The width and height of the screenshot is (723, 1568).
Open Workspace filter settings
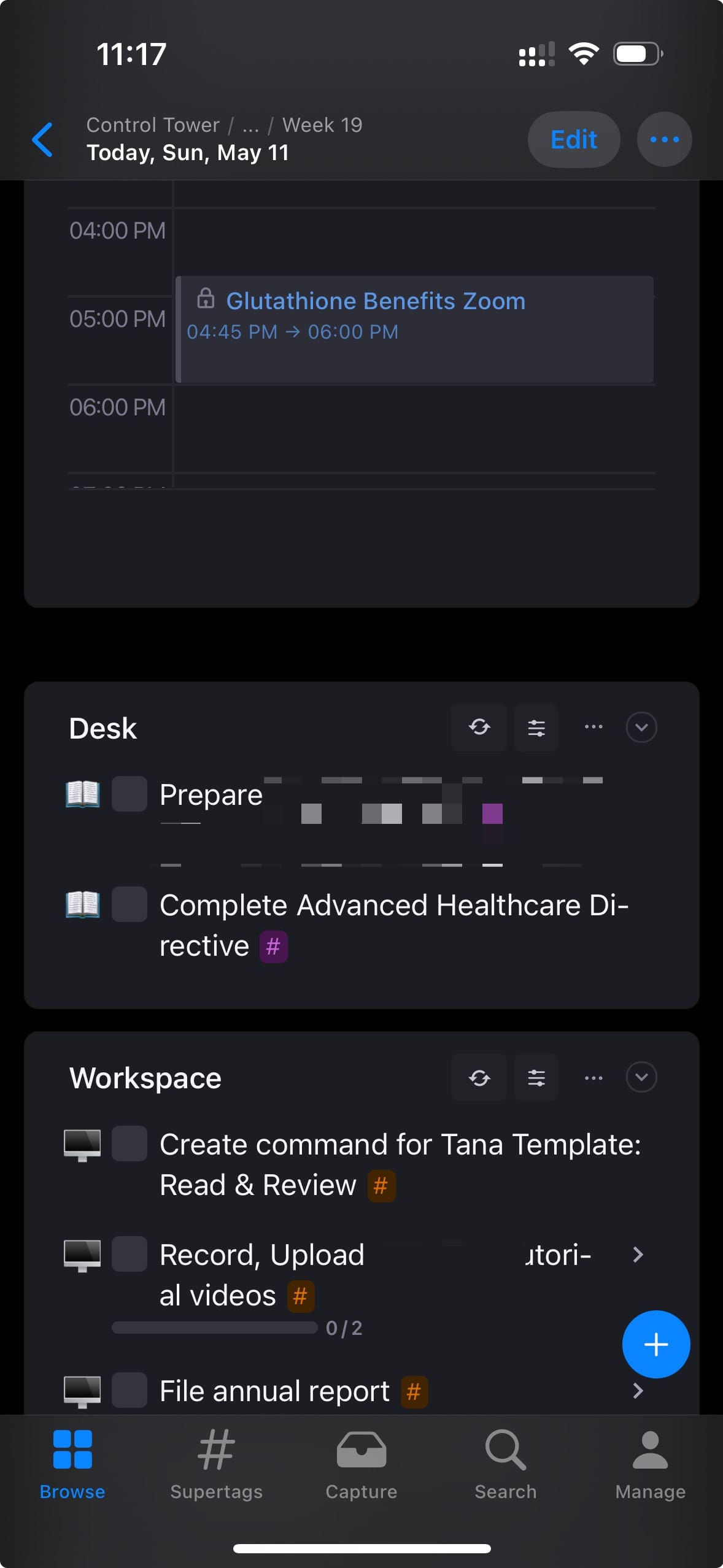tap(536, 1077)
